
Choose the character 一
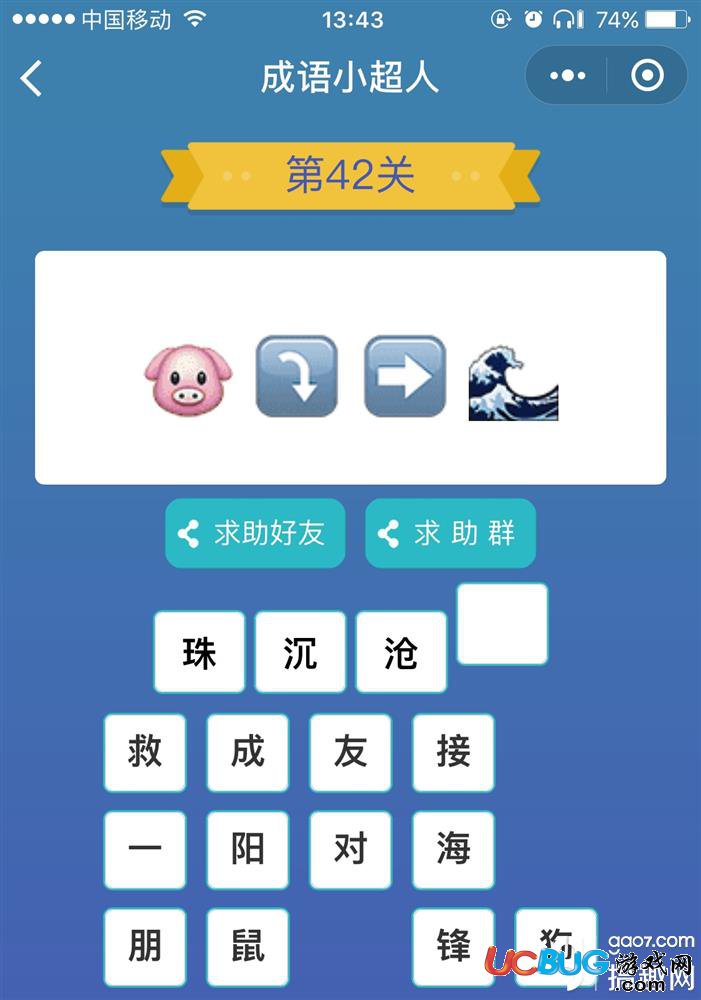click(145, 850)
